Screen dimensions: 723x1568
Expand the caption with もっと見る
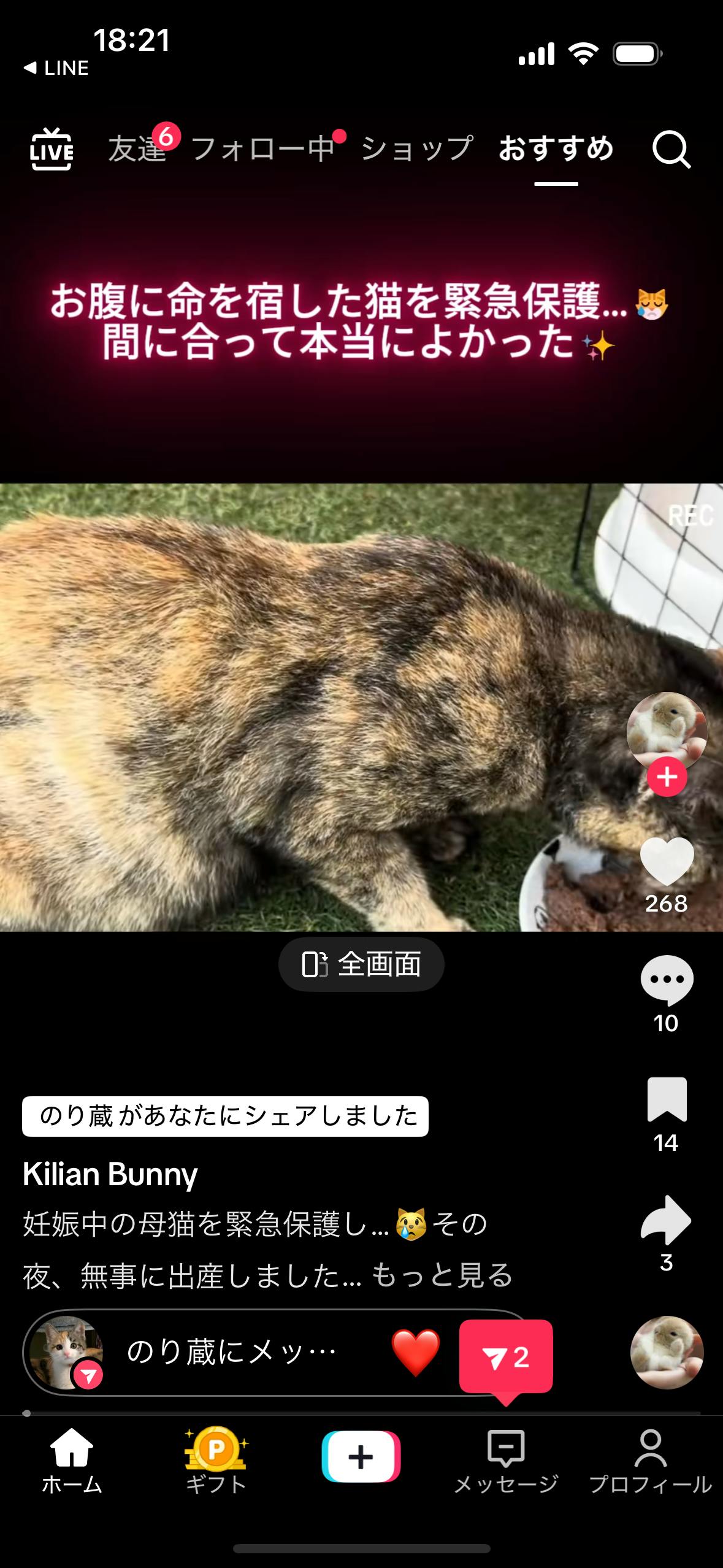pos(442,1276)
